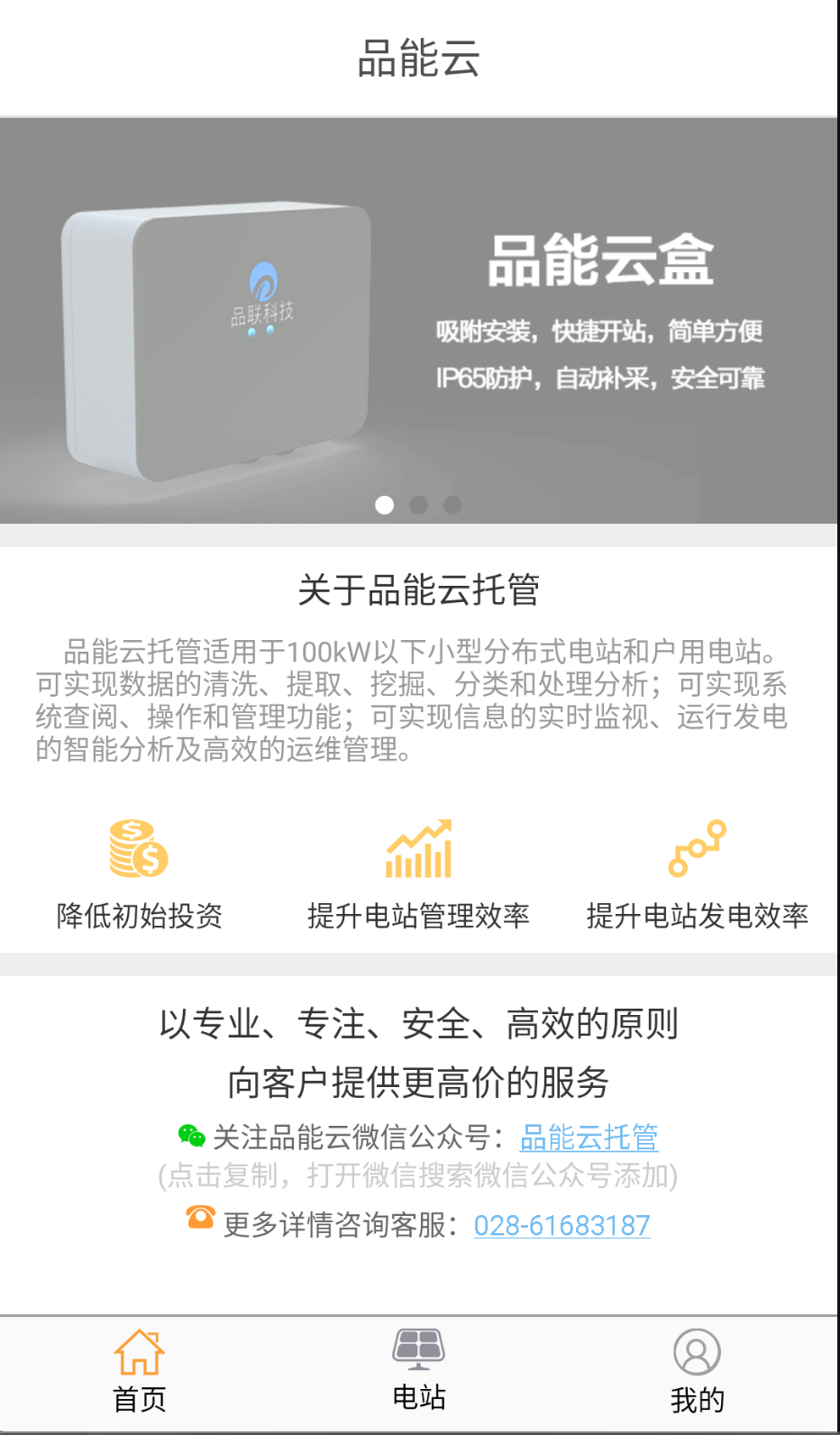Viewport: 840px width, 1435px height.
Task: Call the 028-61683187 number link
Action: 562,1224
